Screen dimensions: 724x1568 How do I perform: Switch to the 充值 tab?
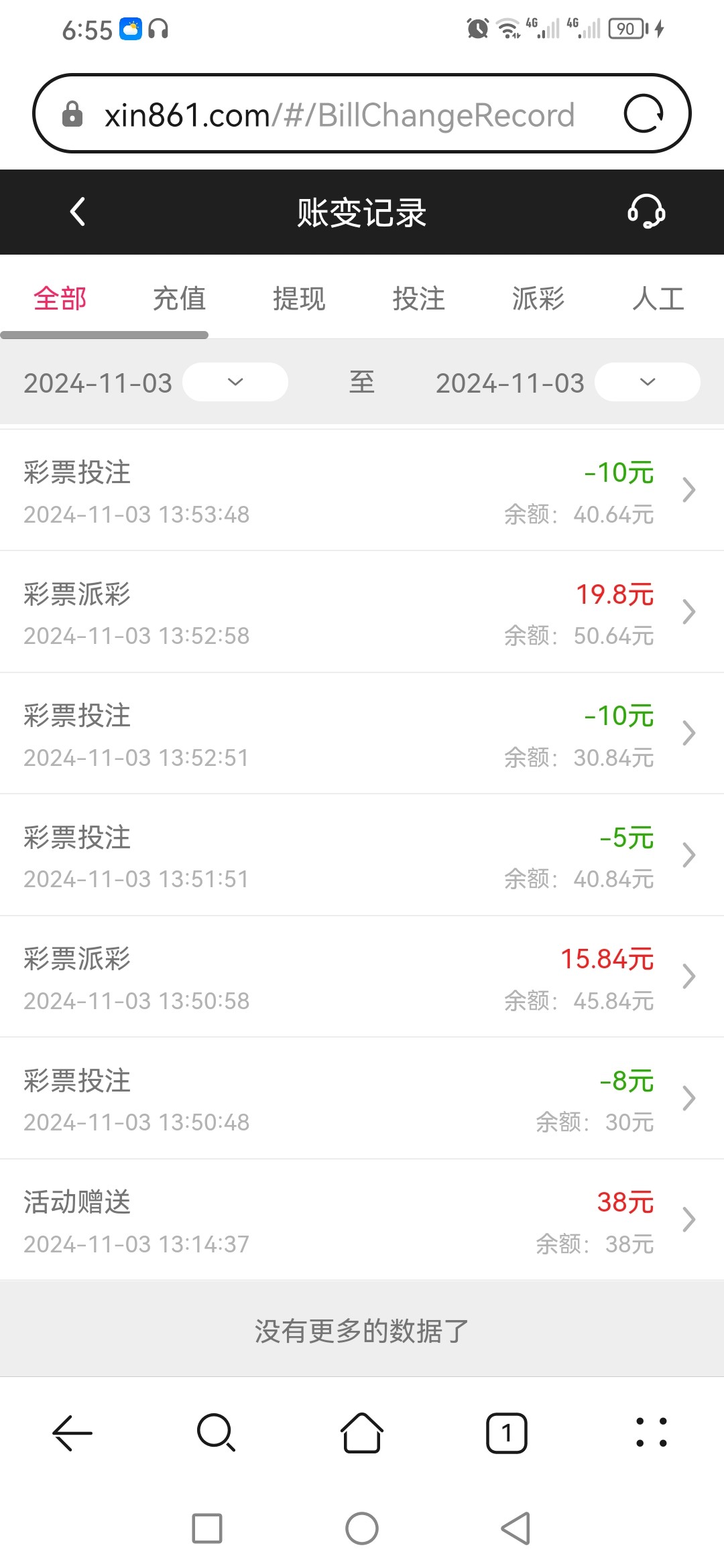click(179, 299)
